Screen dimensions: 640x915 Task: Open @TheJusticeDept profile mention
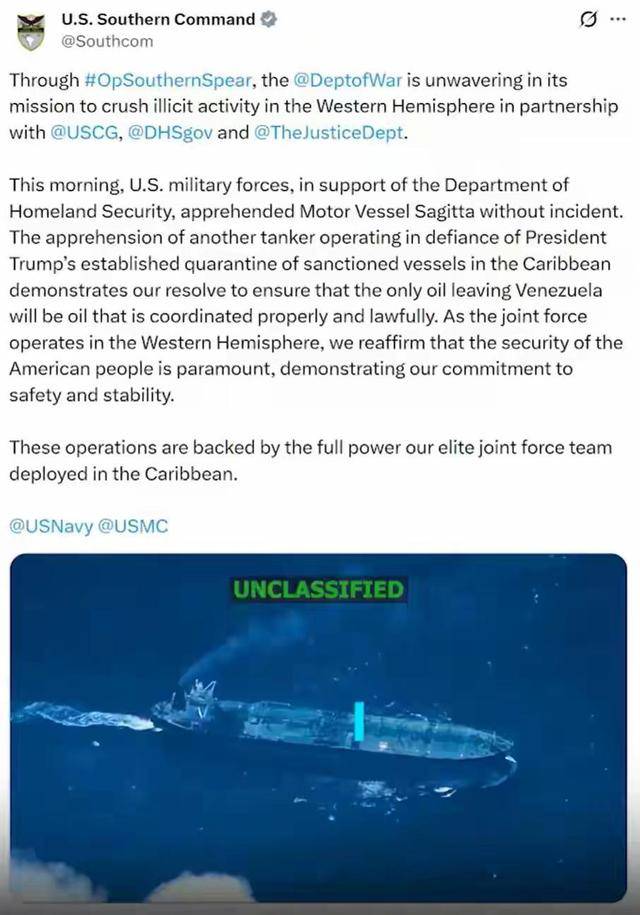331,132
